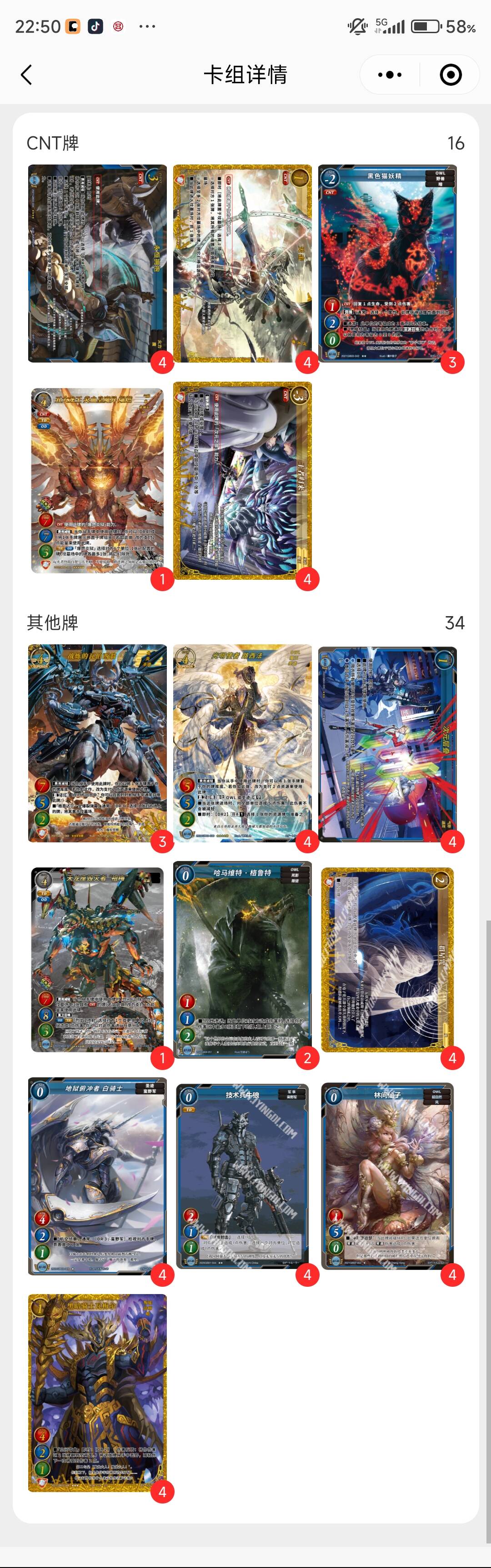This screenshot has height=1568, width=491.
Task: Go back from 卡组详情 page
Action: click(26, 75)
